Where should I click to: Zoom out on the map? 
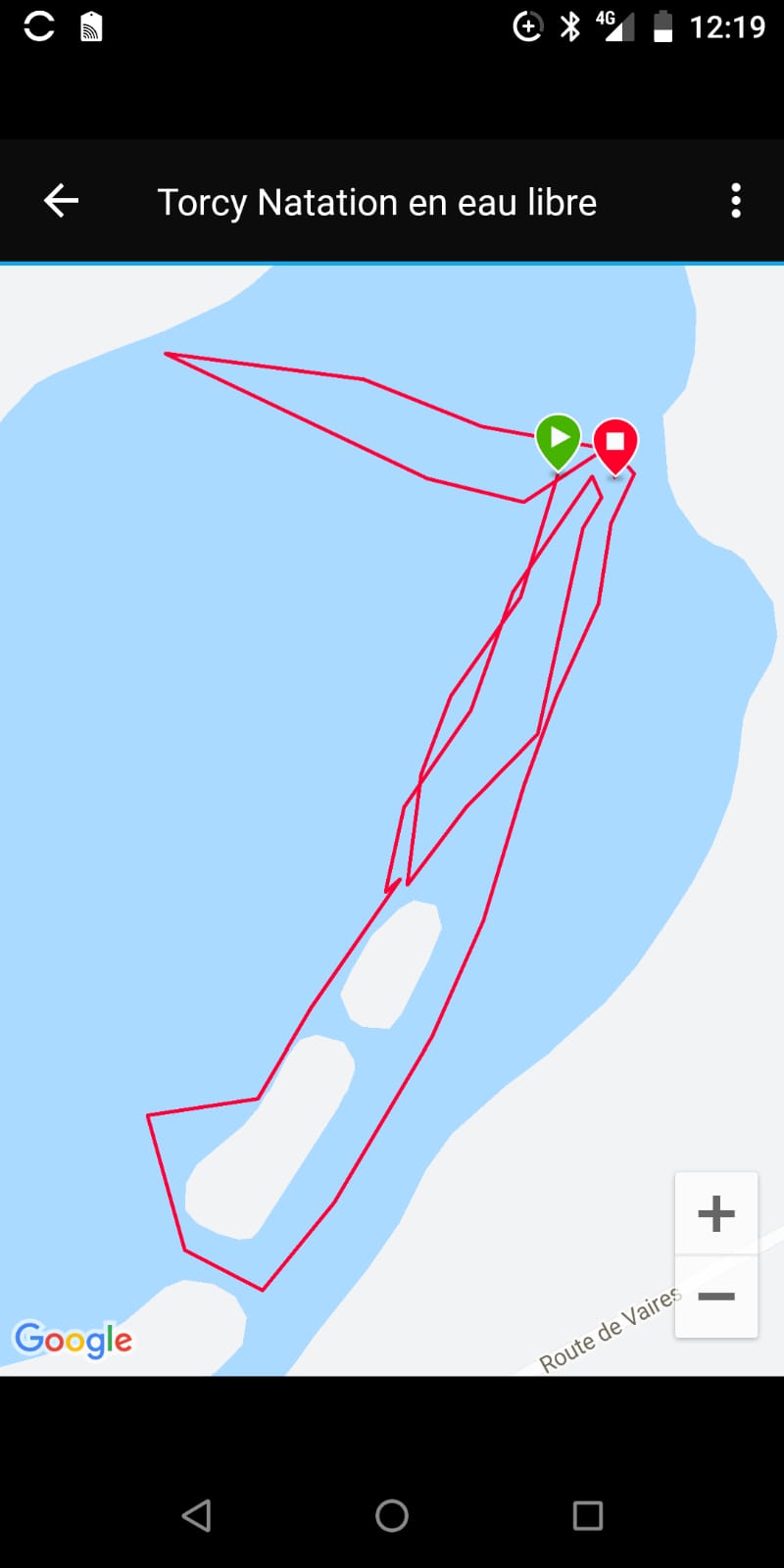point(716,1297)
